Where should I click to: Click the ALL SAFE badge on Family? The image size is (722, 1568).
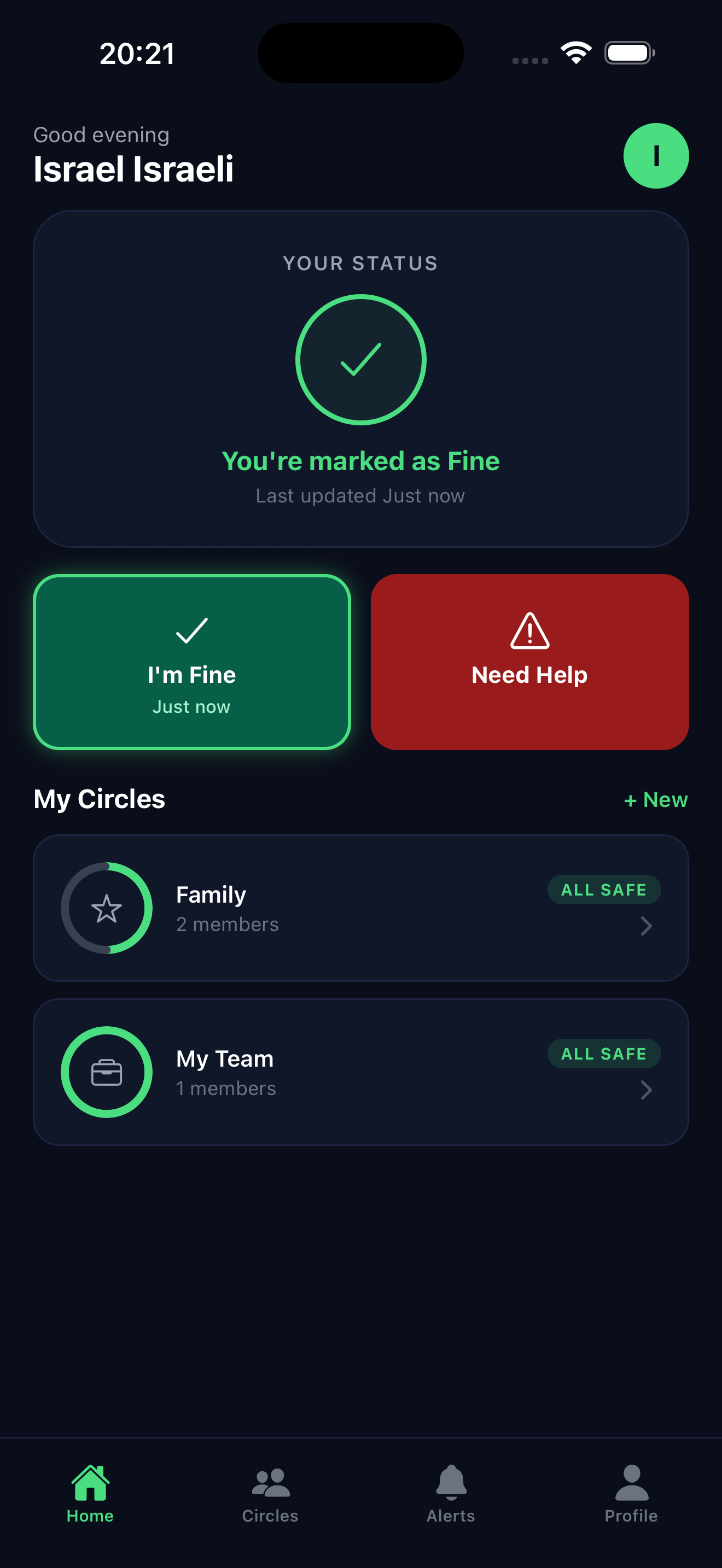click(x=603, y=890)
